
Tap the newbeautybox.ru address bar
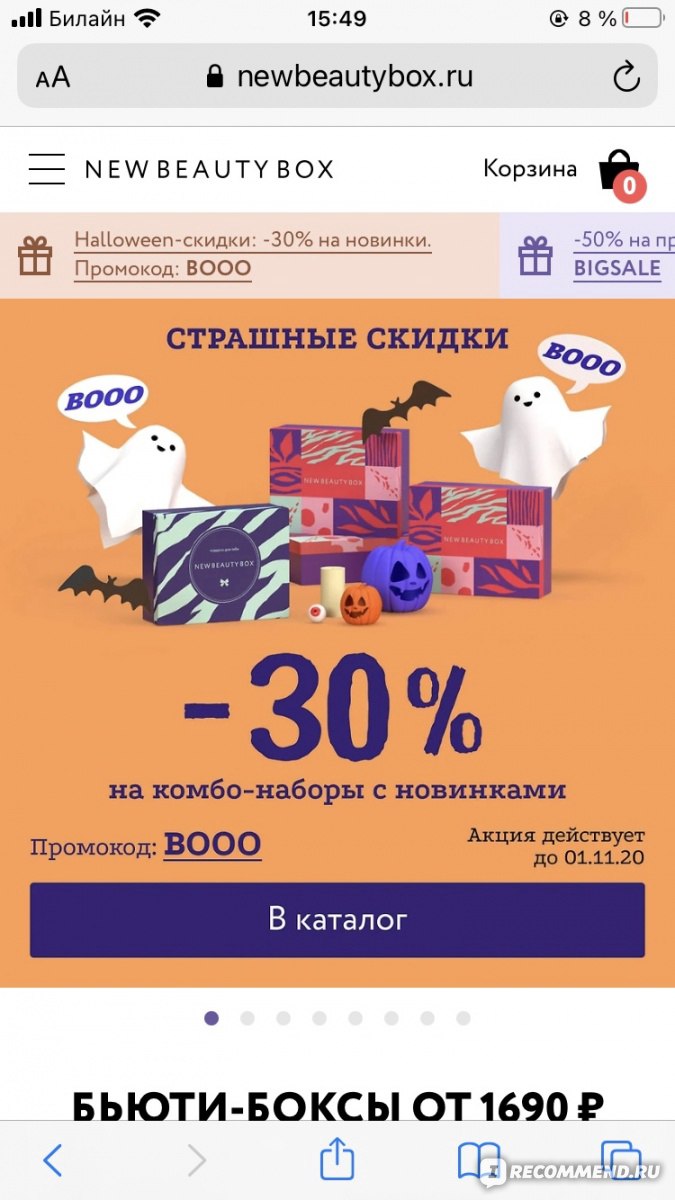click(x=338, y=77)
